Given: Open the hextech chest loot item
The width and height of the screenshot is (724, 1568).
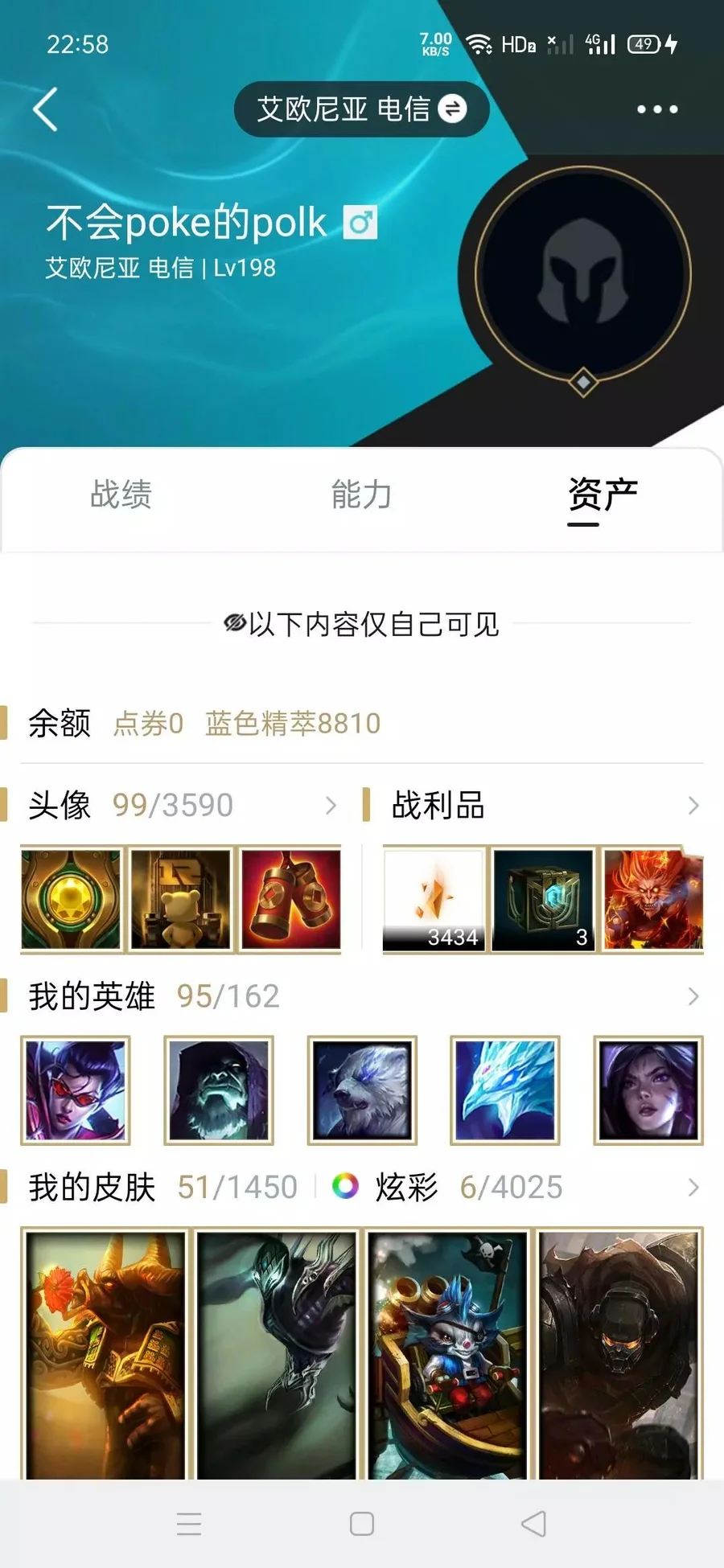Looking at the screenshot, I should tap(543, 899).
